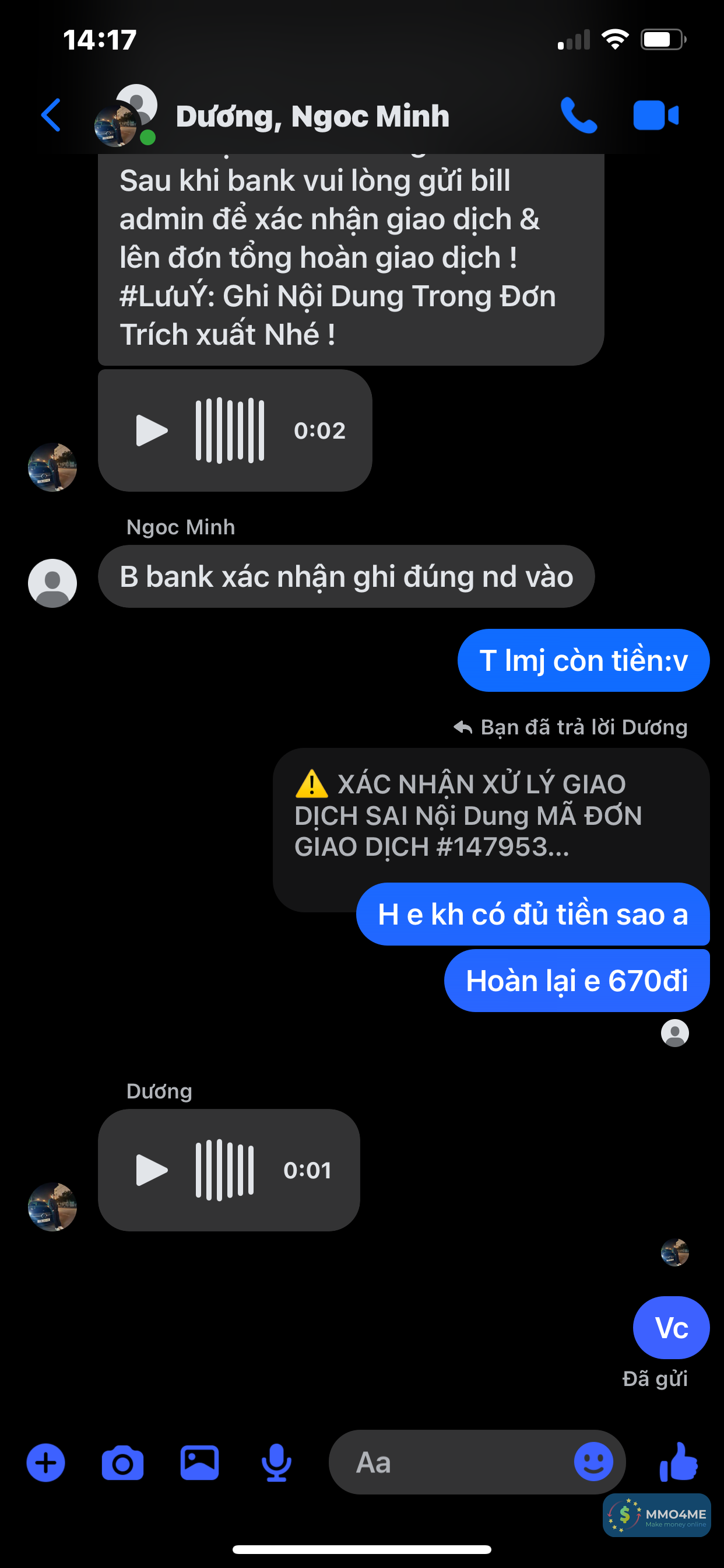The height and width of the screenshot is (1568, 724).
Task: Play the 0:02 voice message
Action: (152, 430)
